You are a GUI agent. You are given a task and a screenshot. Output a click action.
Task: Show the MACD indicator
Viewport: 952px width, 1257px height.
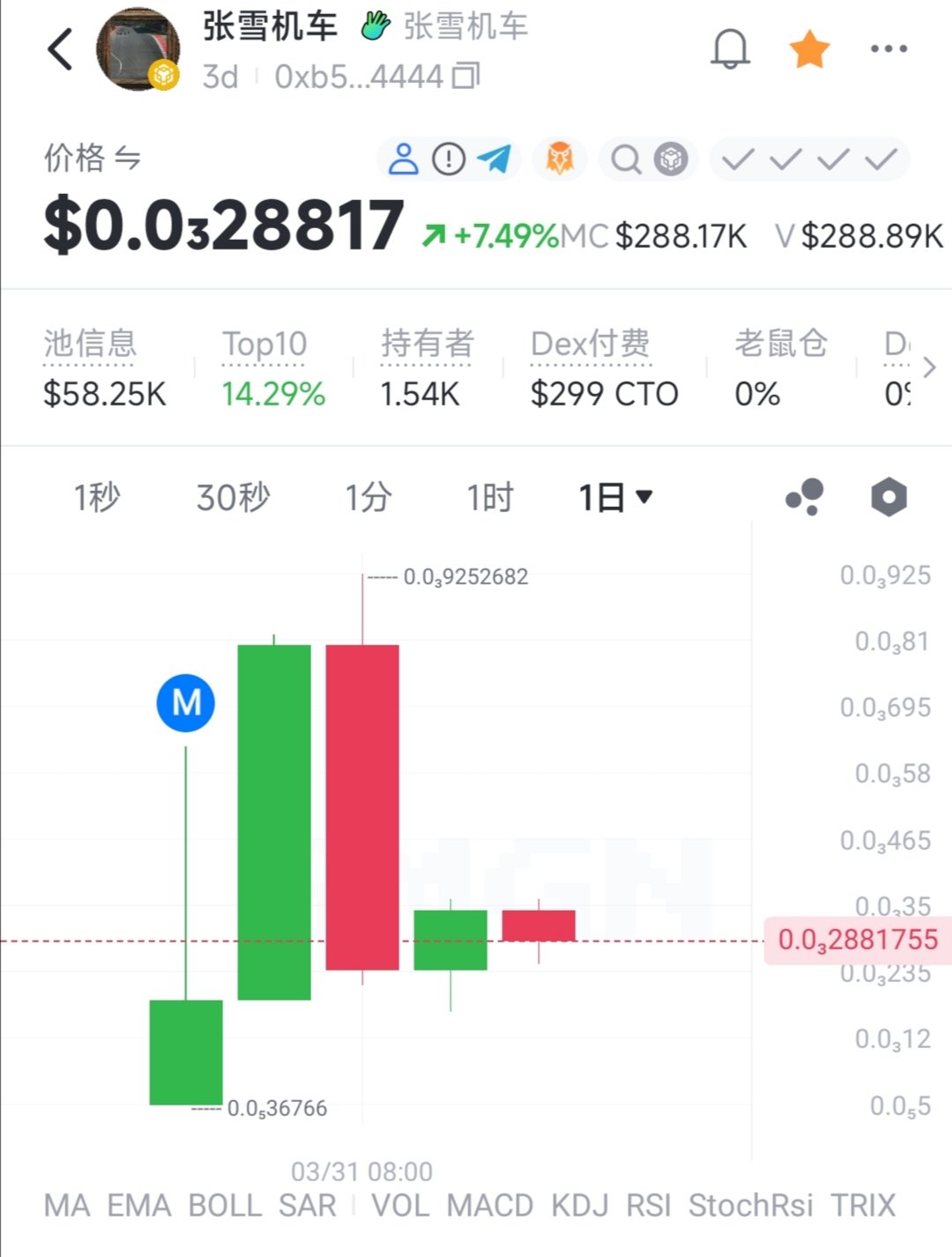pos(489,1206)
